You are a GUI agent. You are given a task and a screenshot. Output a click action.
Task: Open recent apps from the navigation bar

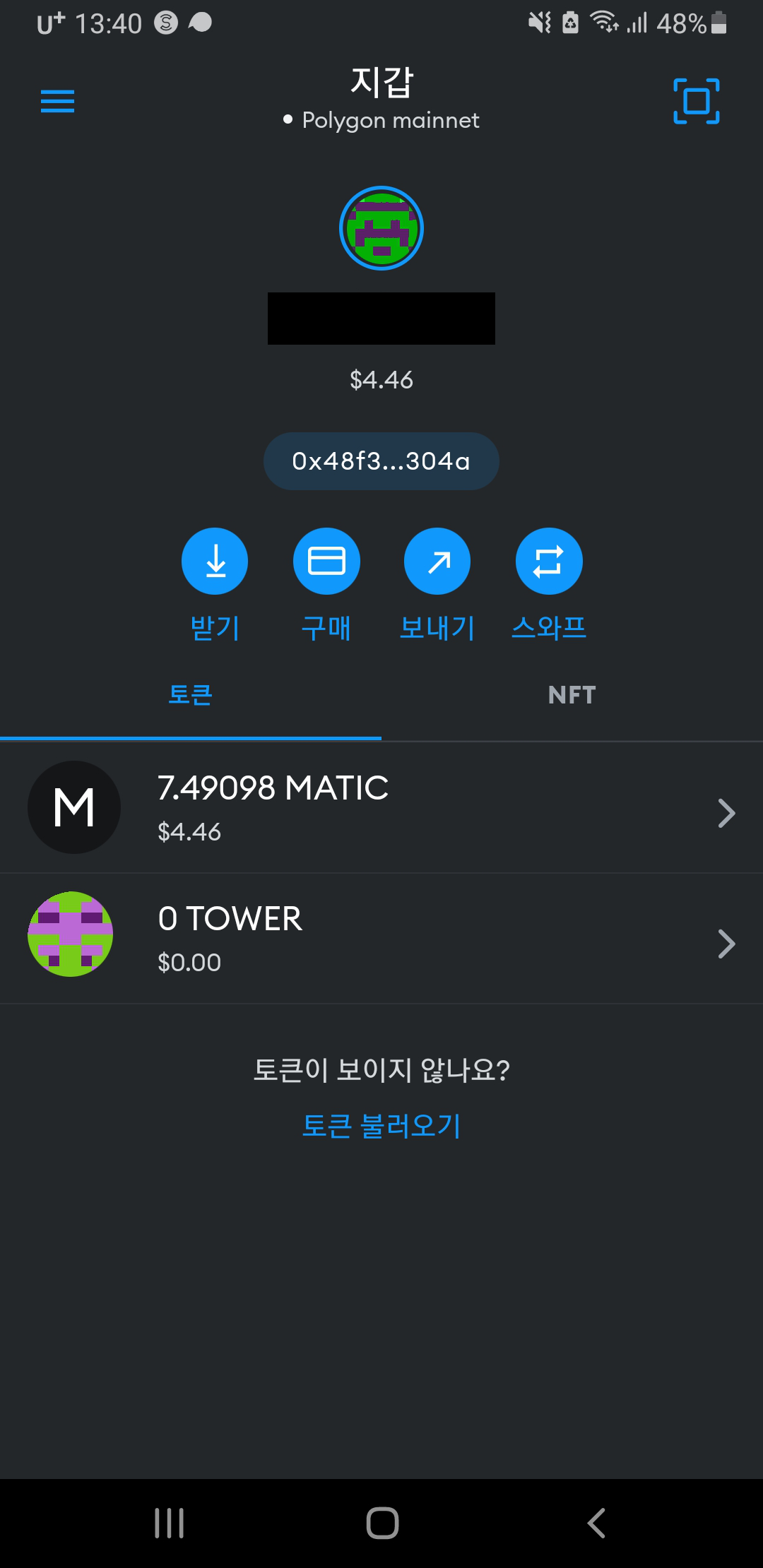point(170,1523)
